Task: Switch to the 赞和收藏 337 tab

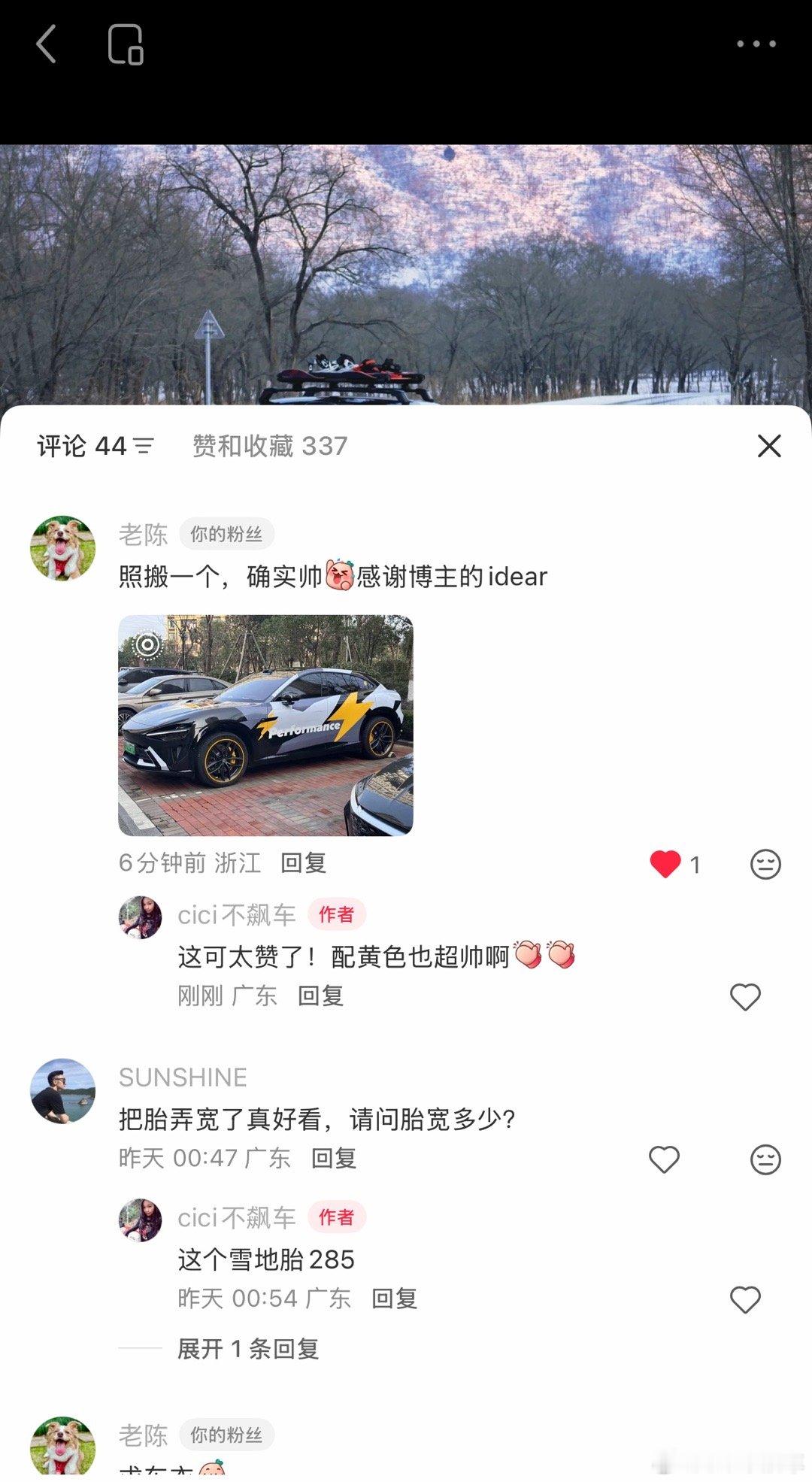Action: 267,446
